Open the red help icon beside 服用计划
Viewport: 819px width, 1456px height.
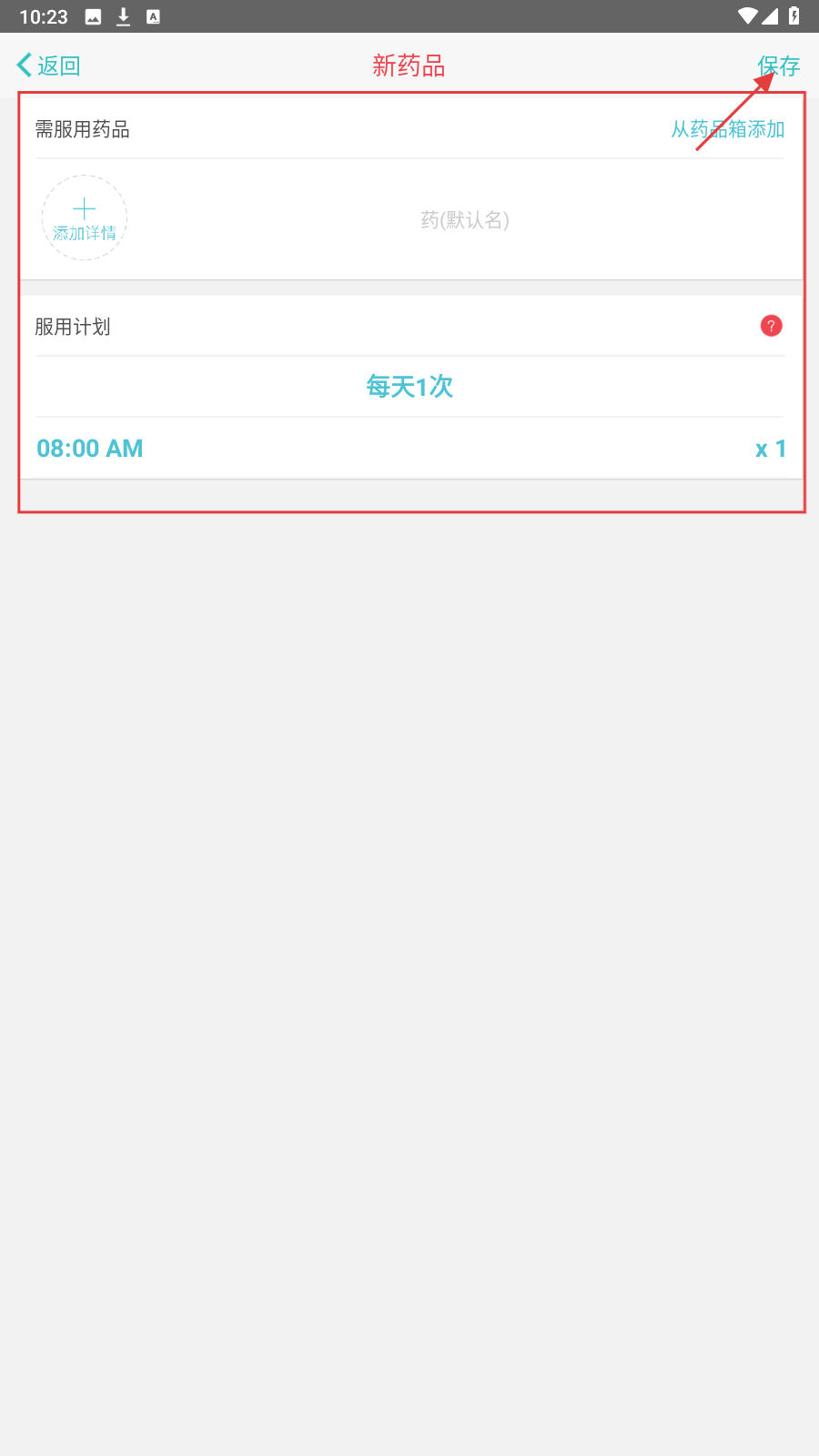click(771, 326)
